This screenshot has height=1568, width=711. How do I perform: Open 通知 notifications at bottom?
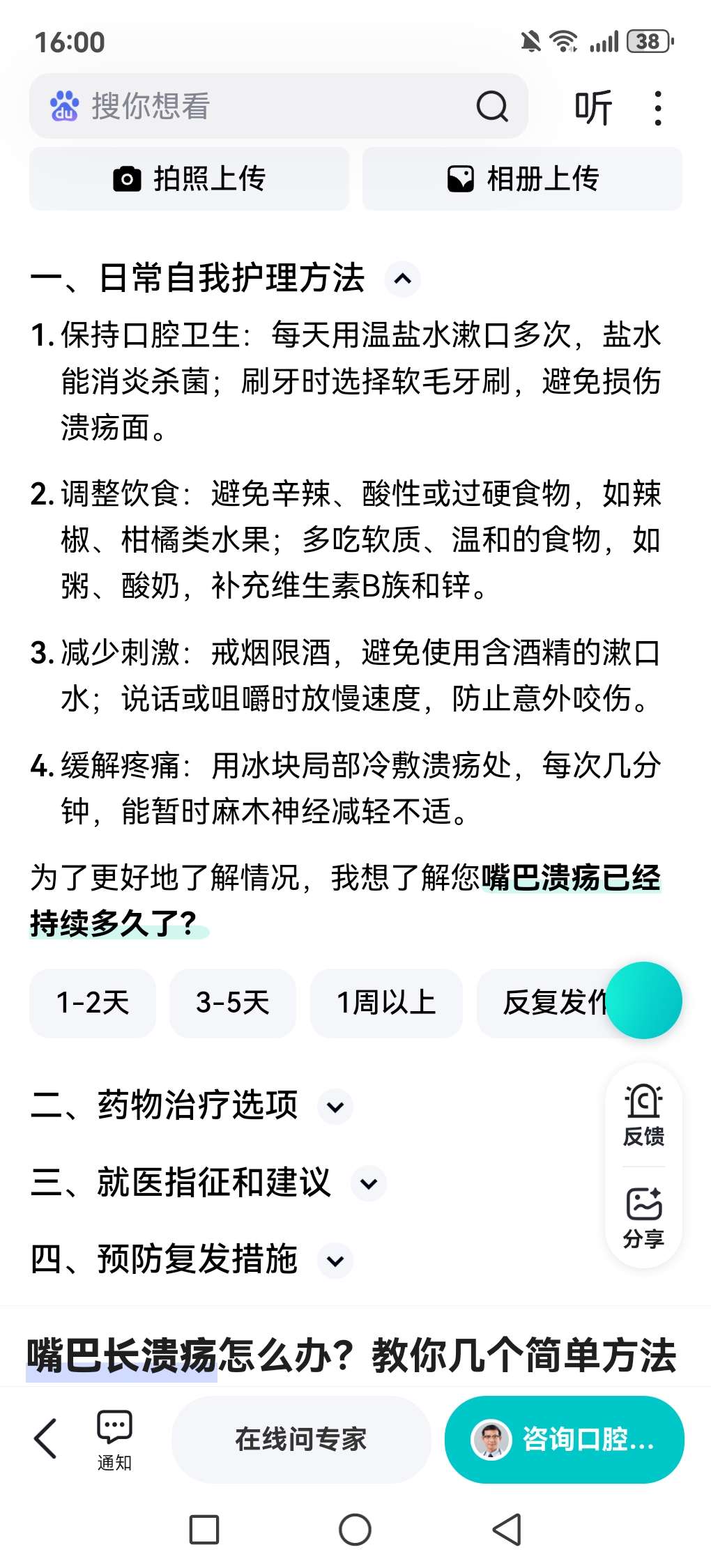click(114, 1440)
